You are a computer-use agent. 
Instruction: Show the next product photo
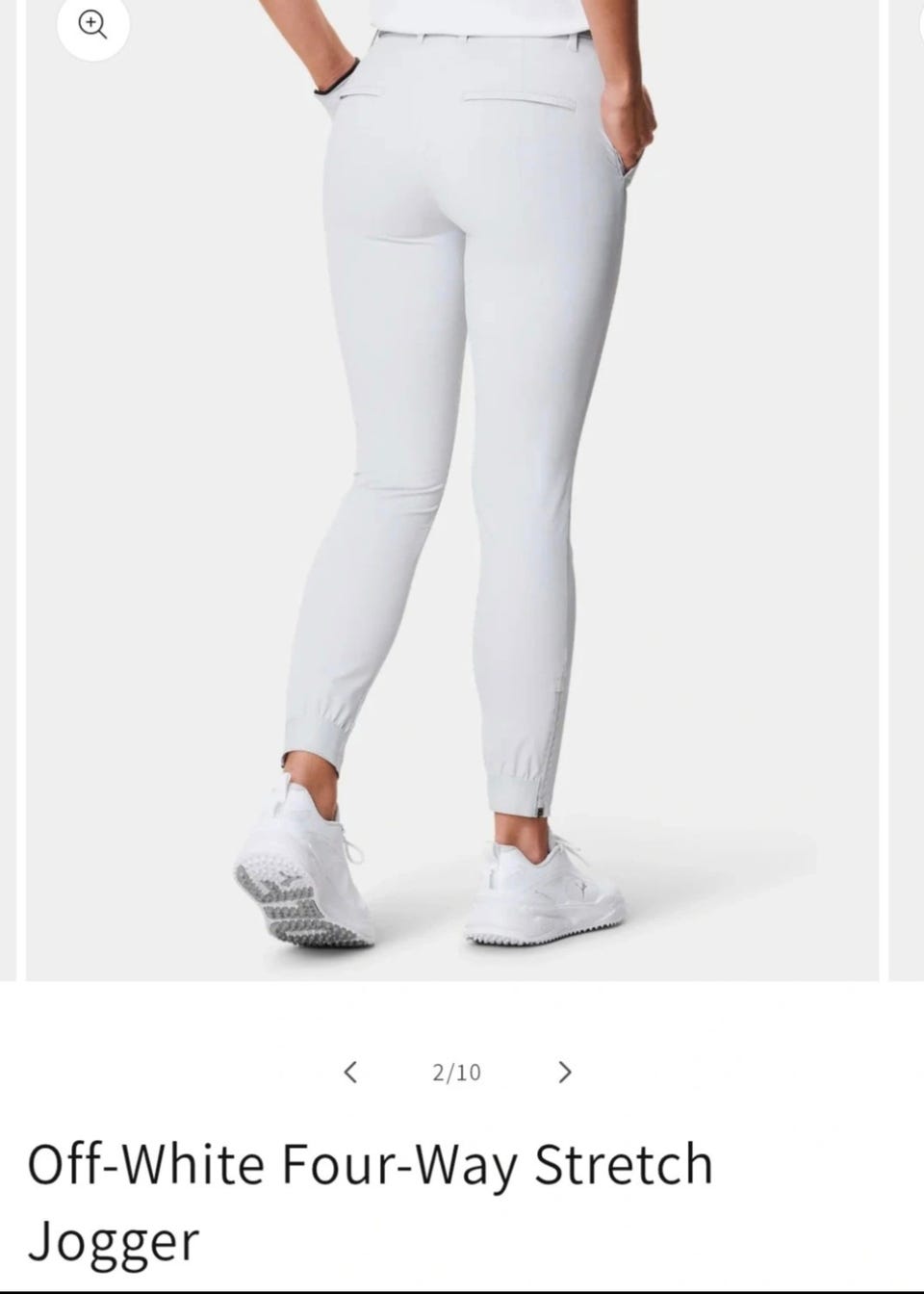click(565, 1072)
